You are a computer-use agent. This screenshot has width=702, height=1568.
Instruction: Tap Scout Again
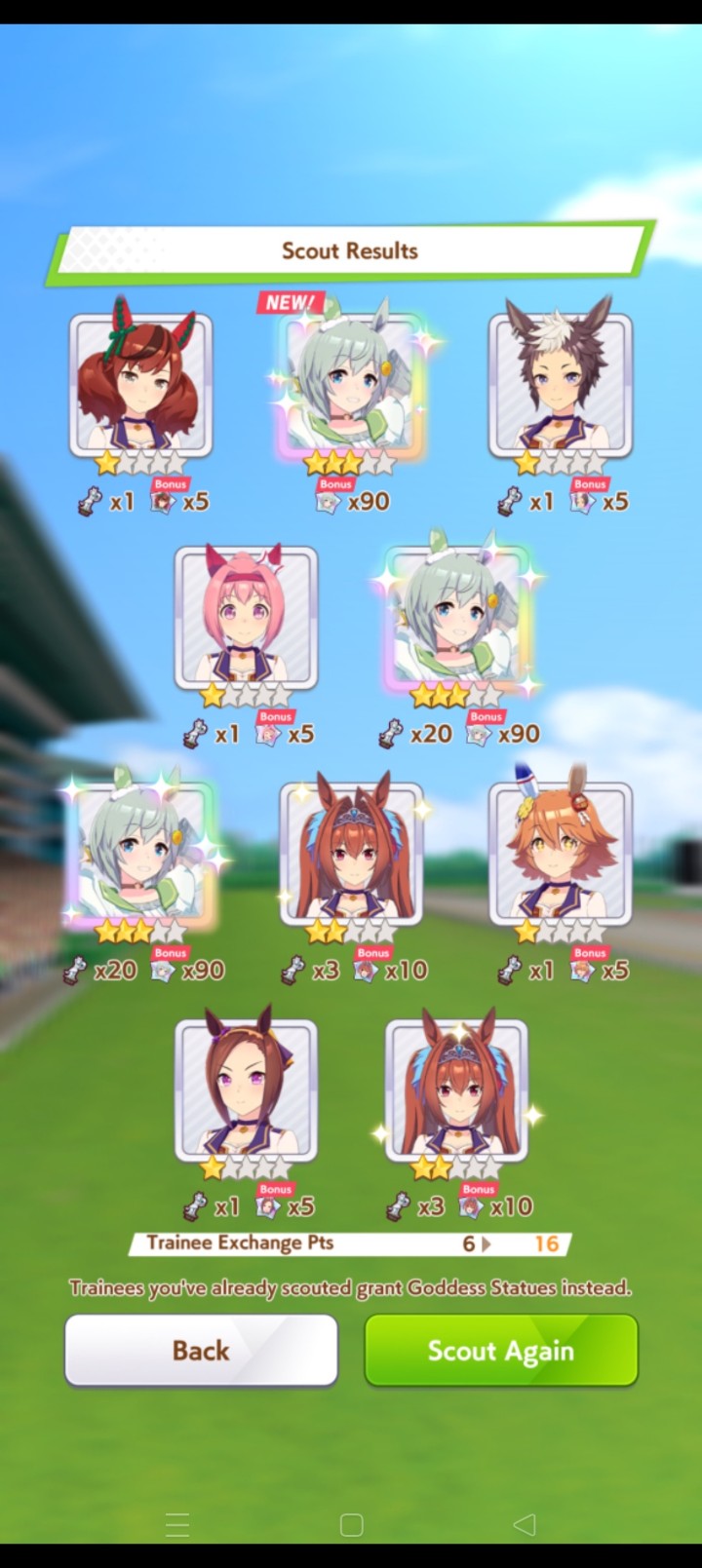point(501,1350)
